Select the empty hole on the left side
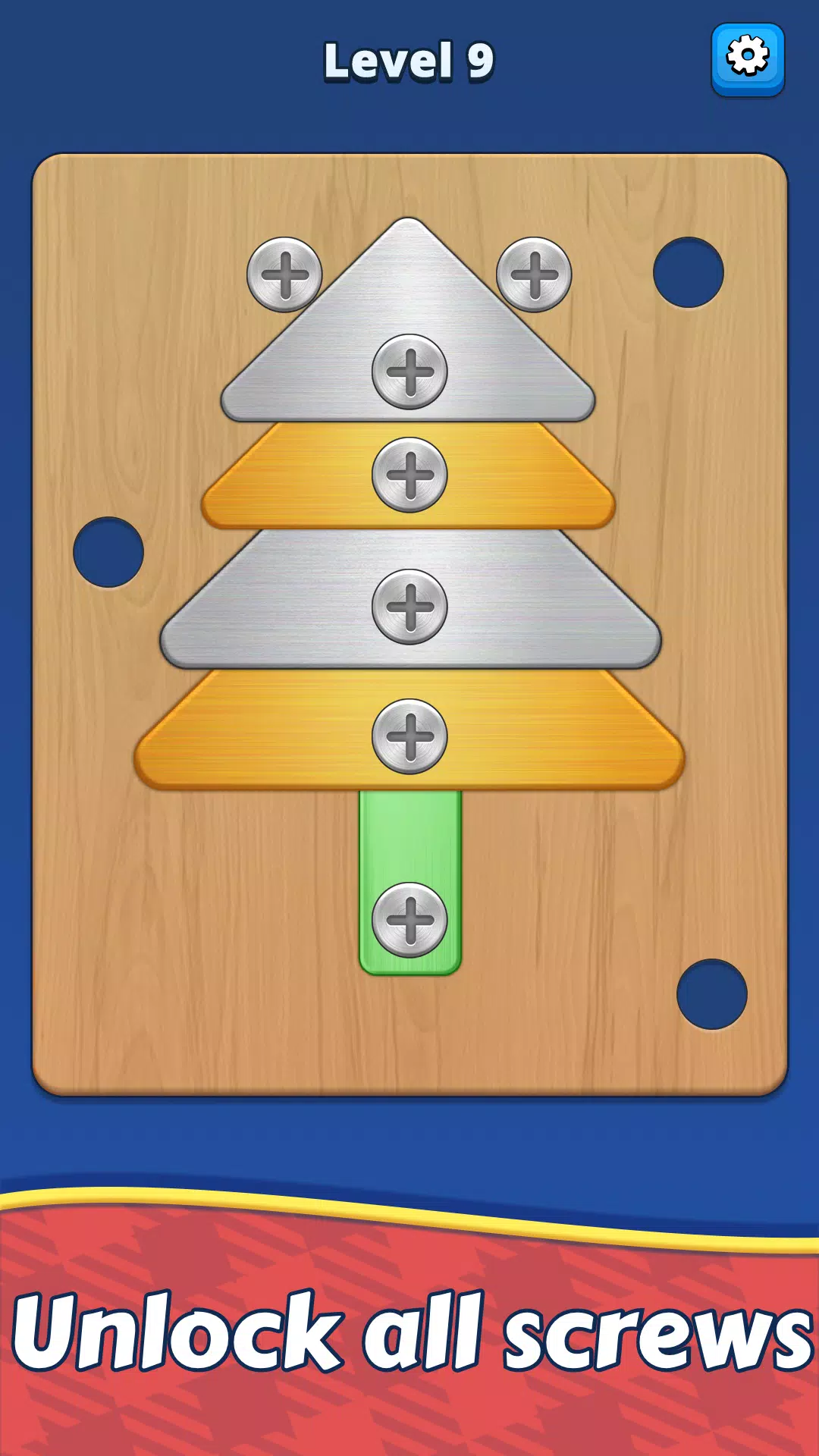Screen dimensions: 819x1456 [108, 552]
